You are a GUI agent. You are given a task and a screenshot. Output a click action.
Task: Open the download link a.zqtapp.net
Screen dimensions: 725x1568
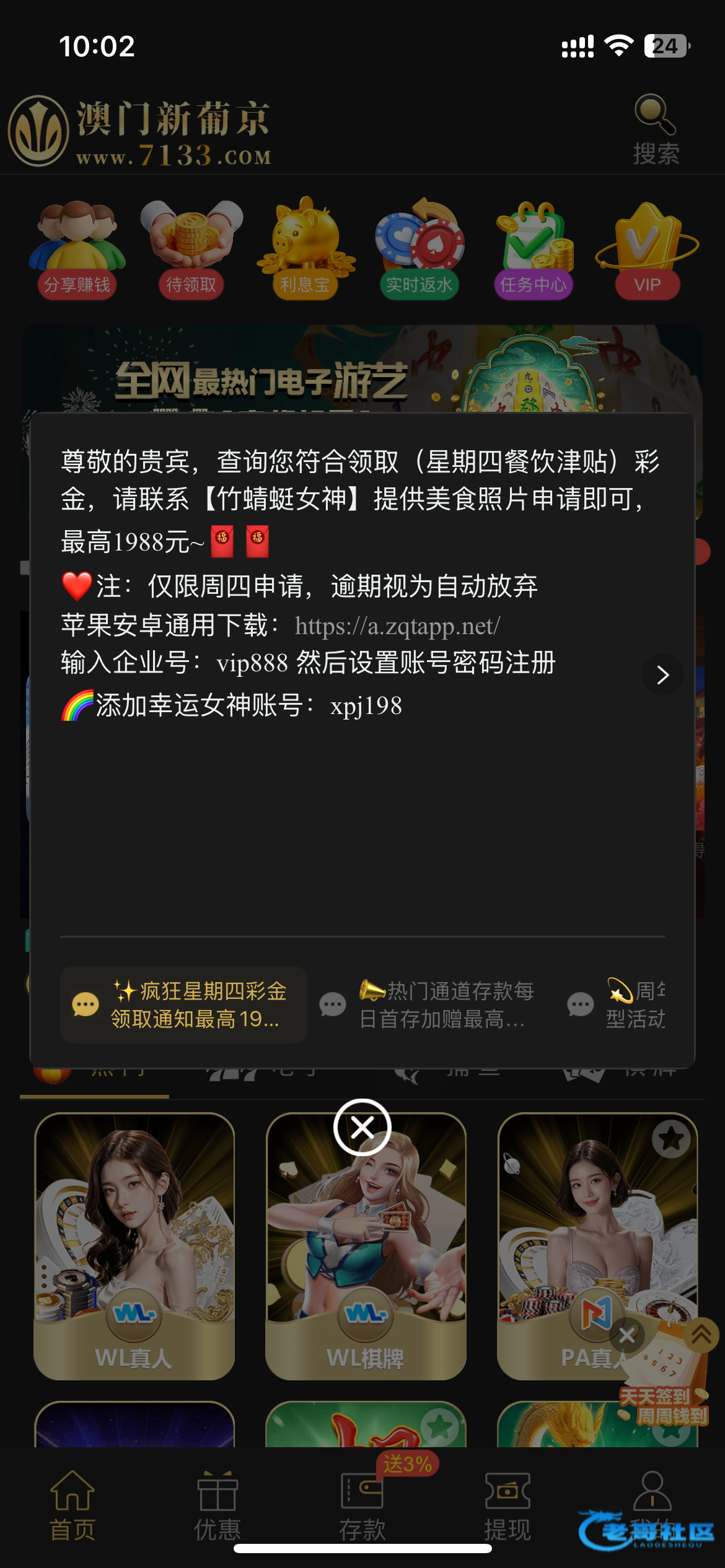click(397, 626)
